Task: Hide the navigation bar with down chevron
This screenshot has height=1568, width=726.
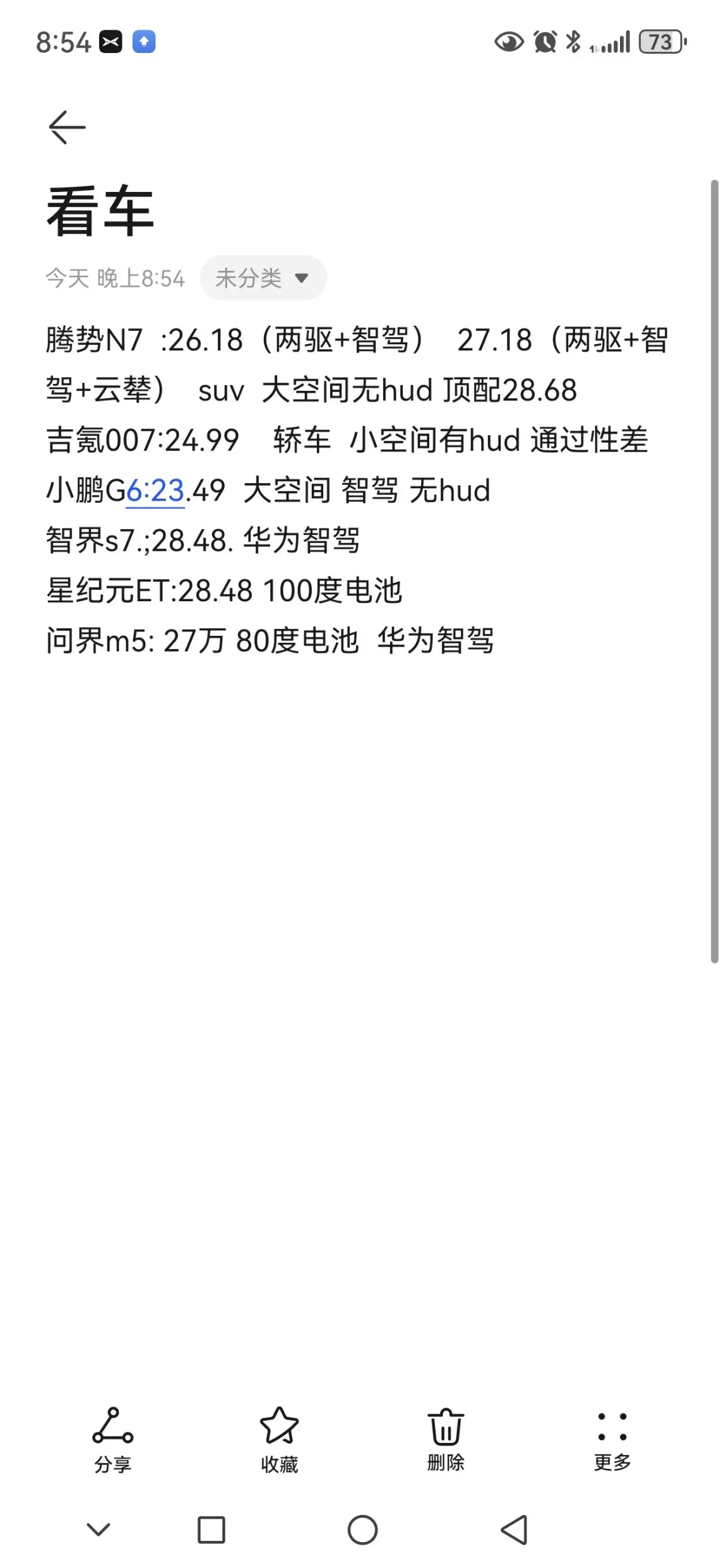Action: [x=98, y=1529]
